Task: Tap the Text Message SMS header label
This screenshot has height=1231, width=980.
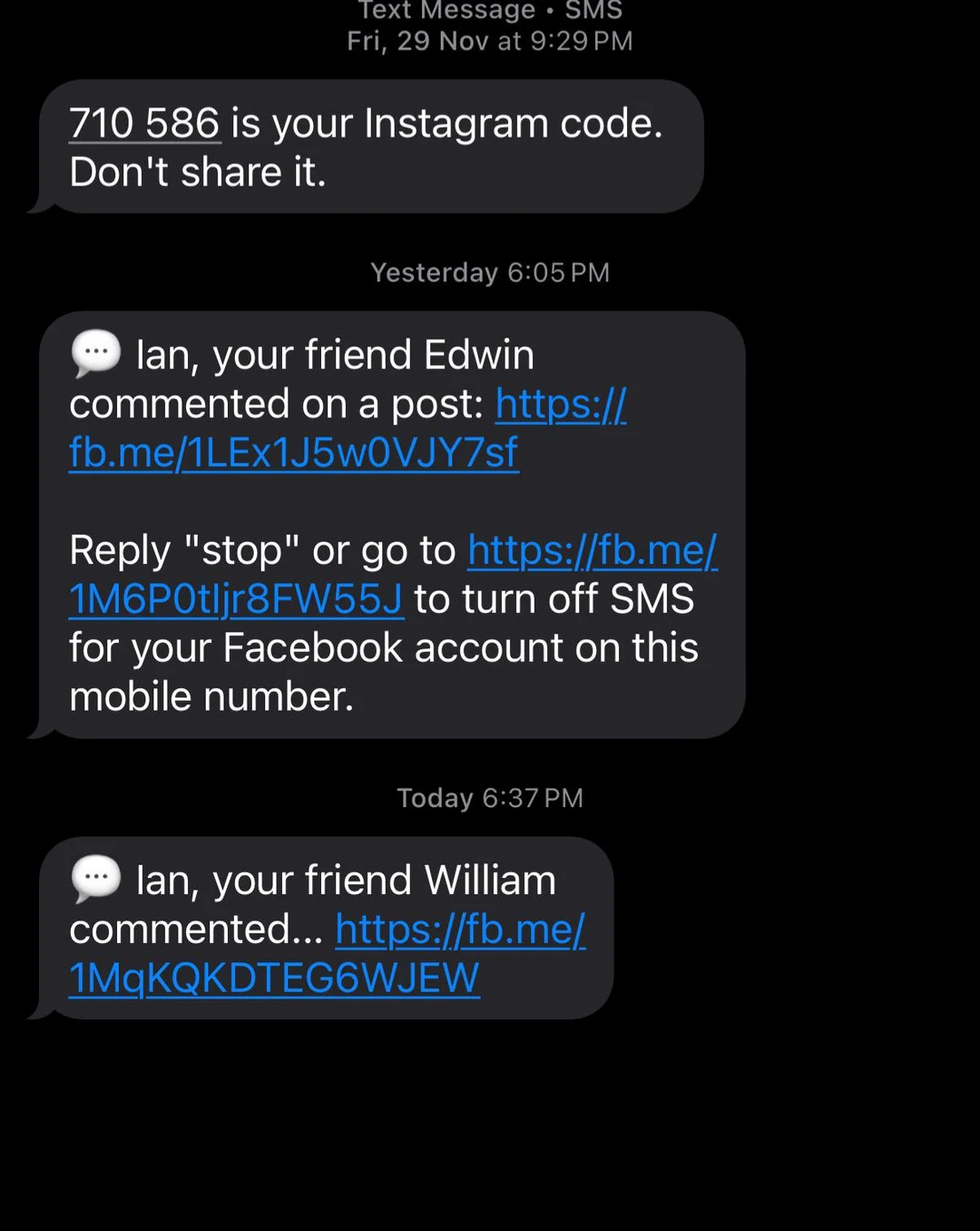Action: [x=490, y=11]
